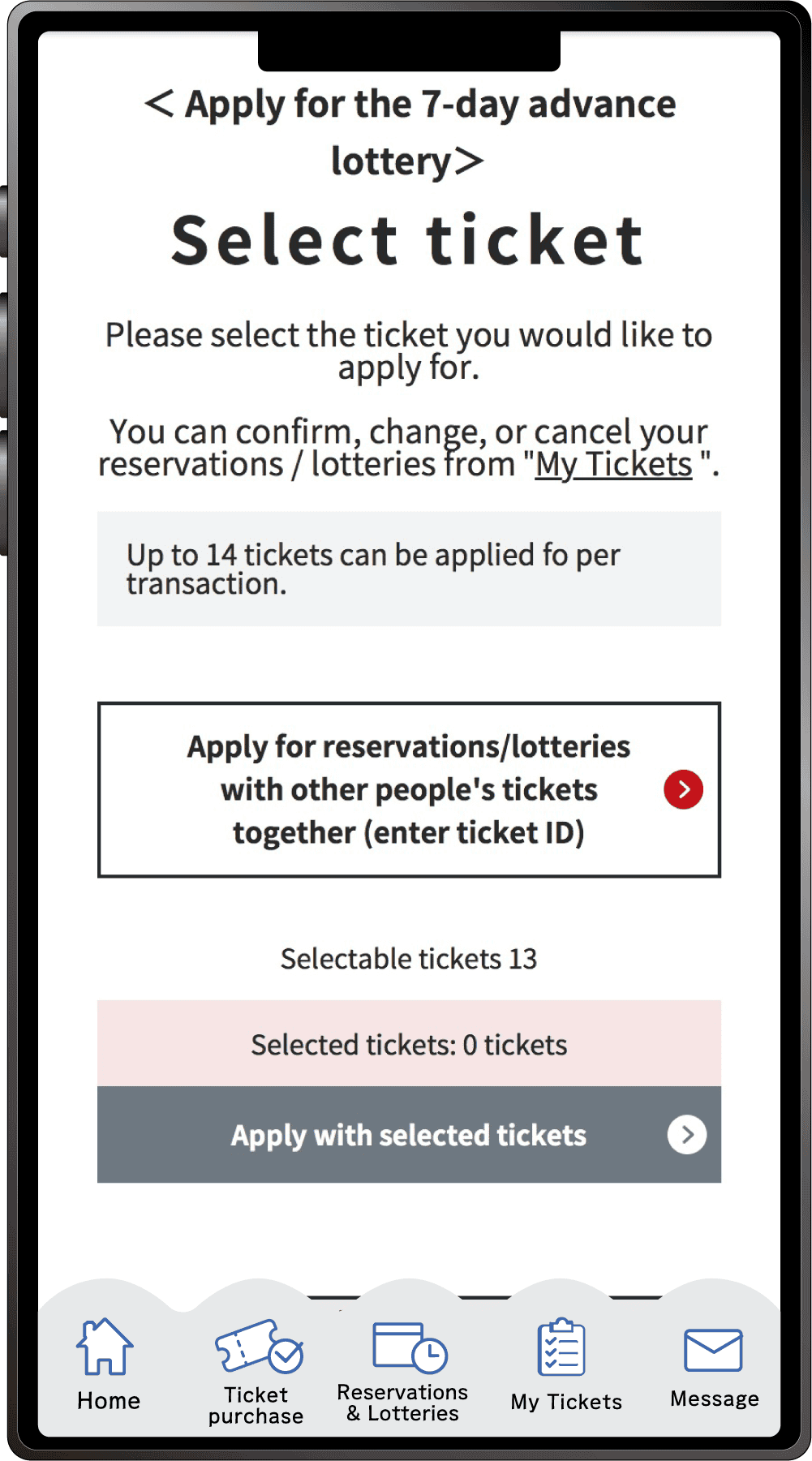This screenshot has width=812, height=1461.
Task: Go to the Home tab
Action: [108, 1364]
